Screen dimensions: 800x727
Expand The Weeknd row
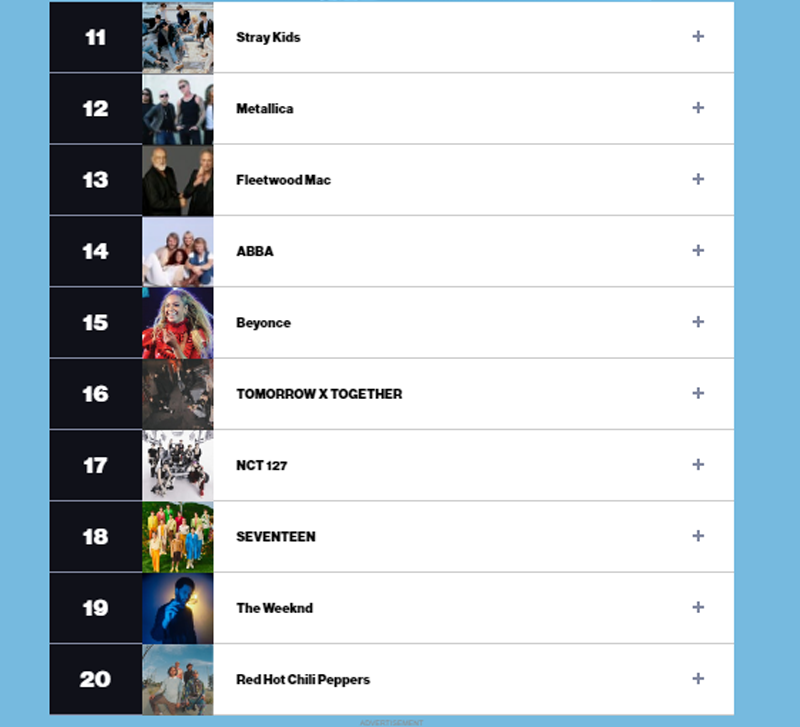pos(698,607)
